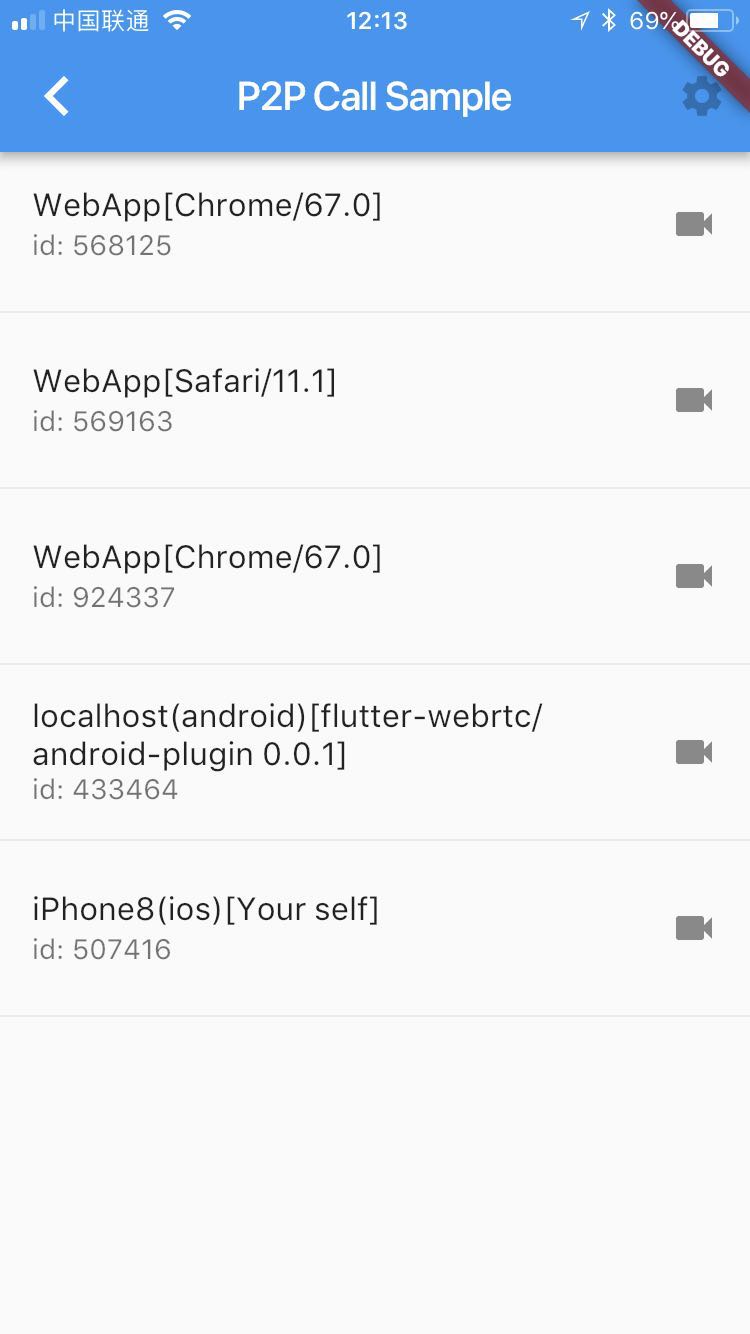Viewport: 750px width, 1334px height.
Task: Start video call with id 568125
Action: coord(693,224)
